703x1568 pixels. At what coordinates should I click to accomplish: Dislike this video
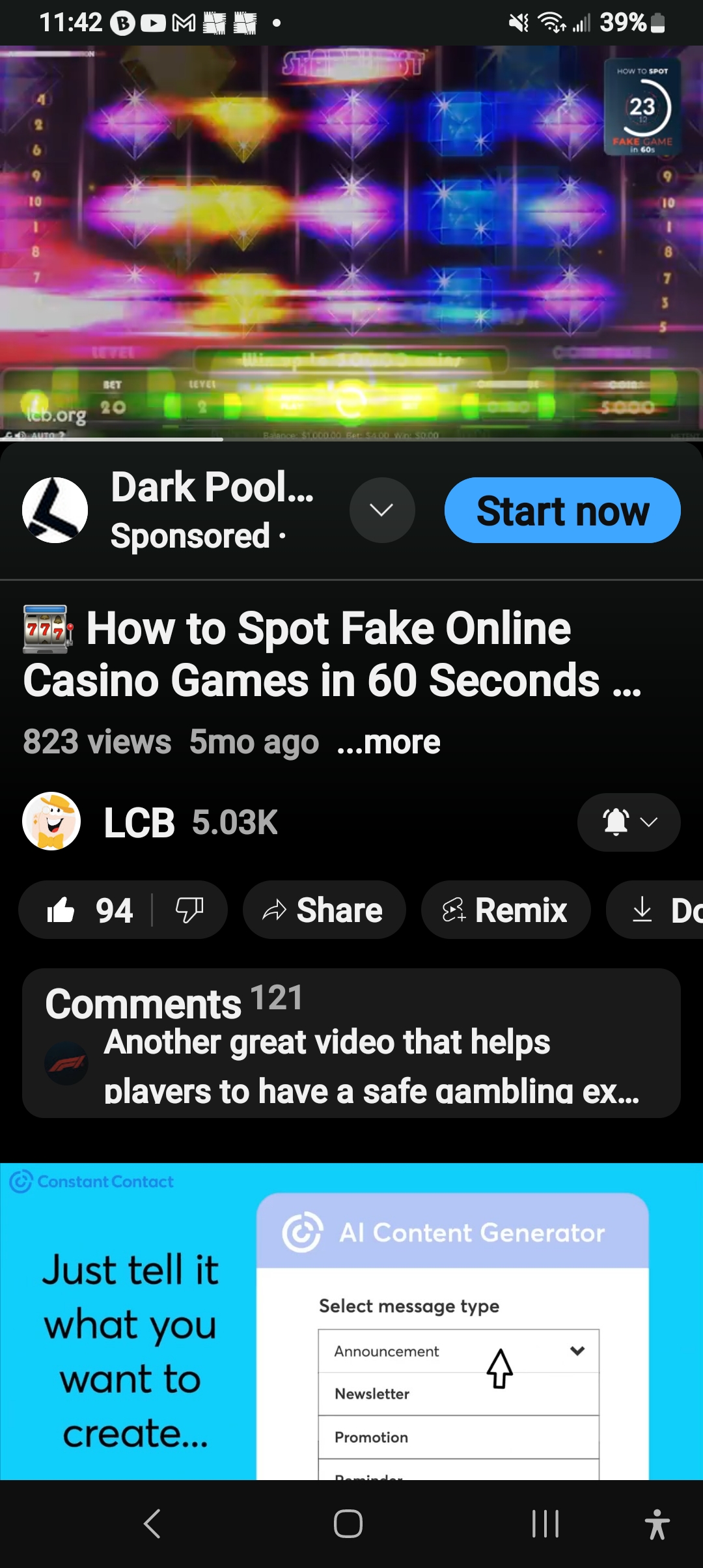point(189,910)
